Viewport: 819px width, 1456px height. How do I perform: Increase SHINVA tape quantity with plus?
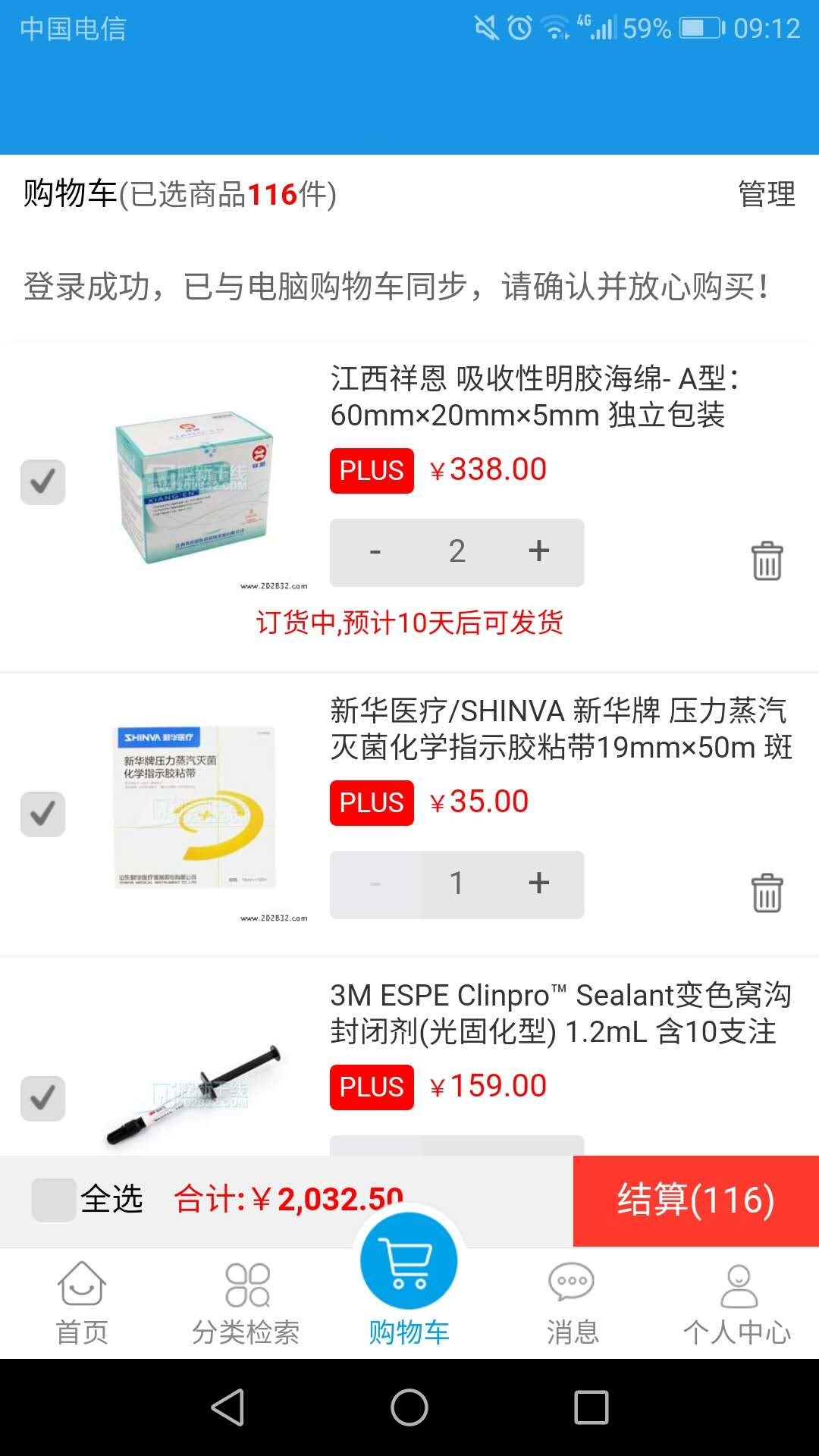point(538,883)
